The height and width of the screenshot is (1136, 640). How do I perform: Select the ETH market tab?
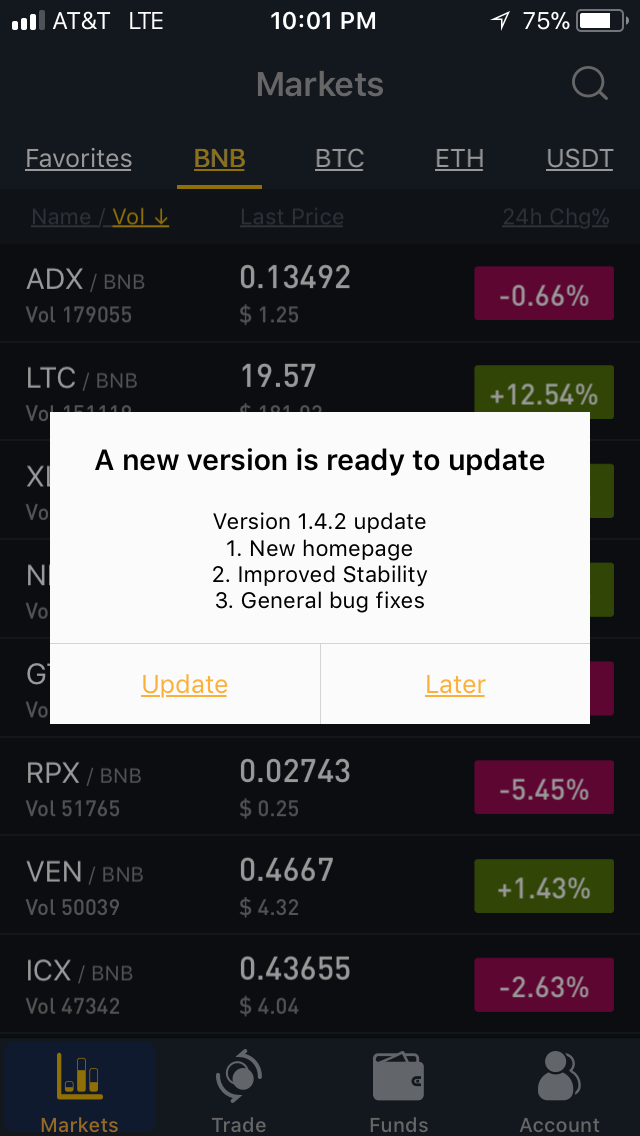(x=459, y=158)
